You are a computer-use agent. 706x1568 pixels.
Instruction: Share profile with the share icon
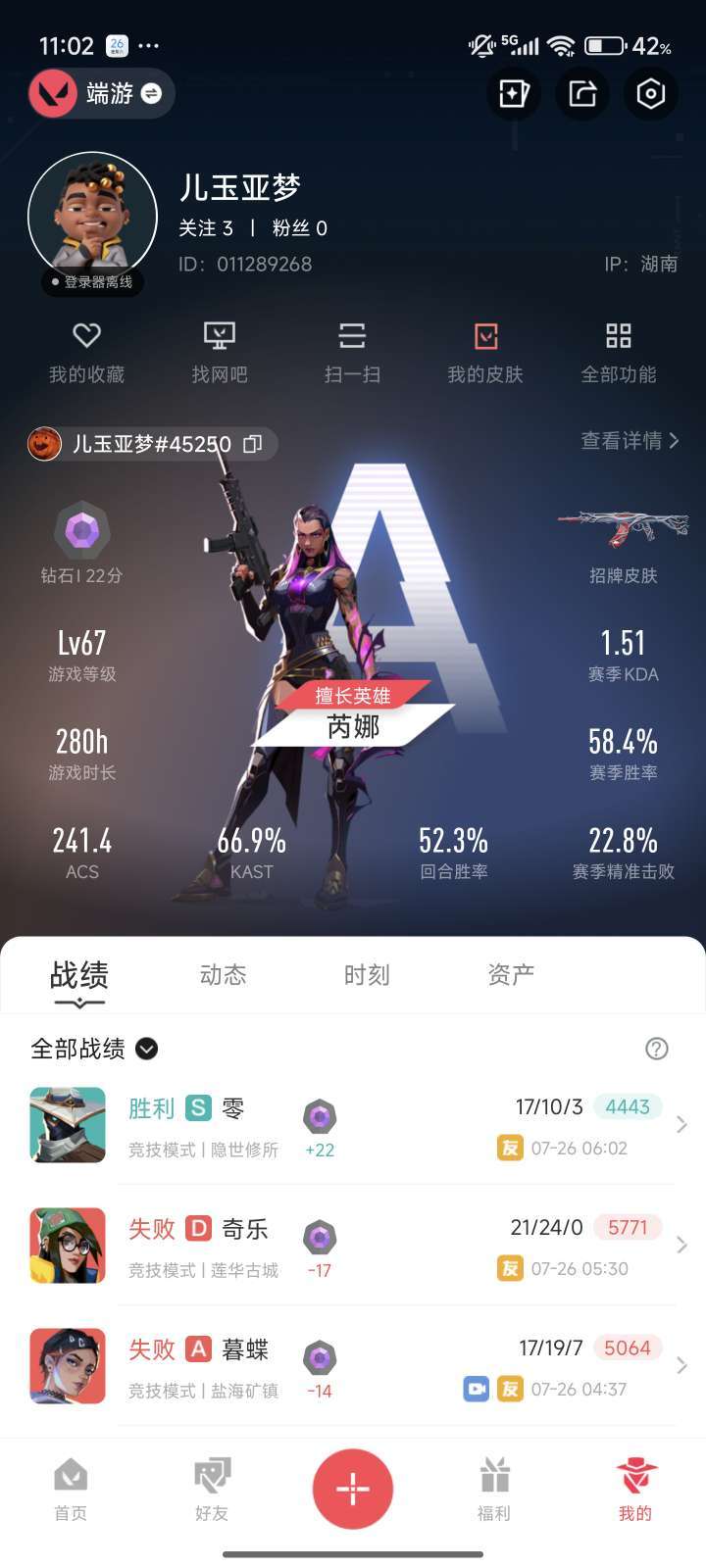click(x=582, y=94)
